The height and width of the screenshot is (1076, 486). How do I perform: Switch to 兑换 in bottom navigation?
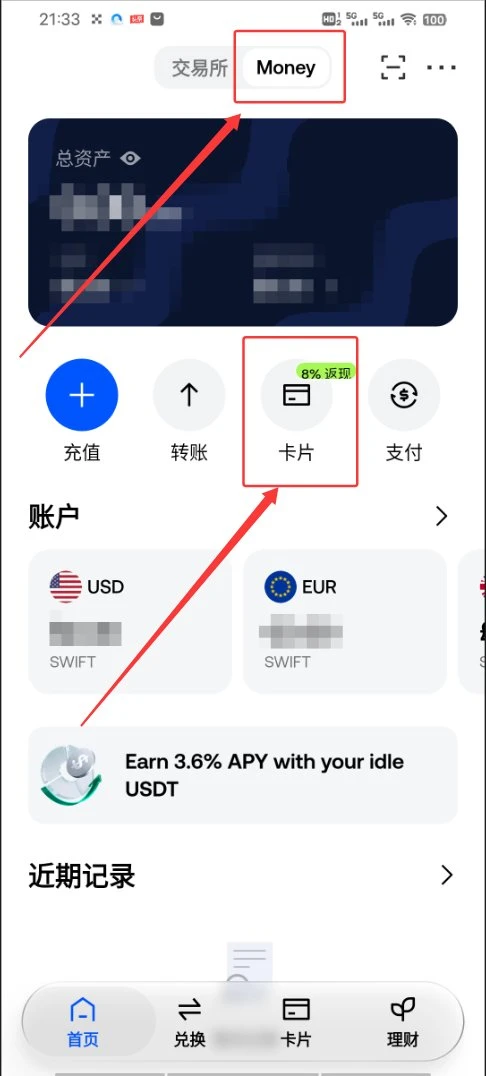pyautogui.click(x=189, y=1022)
